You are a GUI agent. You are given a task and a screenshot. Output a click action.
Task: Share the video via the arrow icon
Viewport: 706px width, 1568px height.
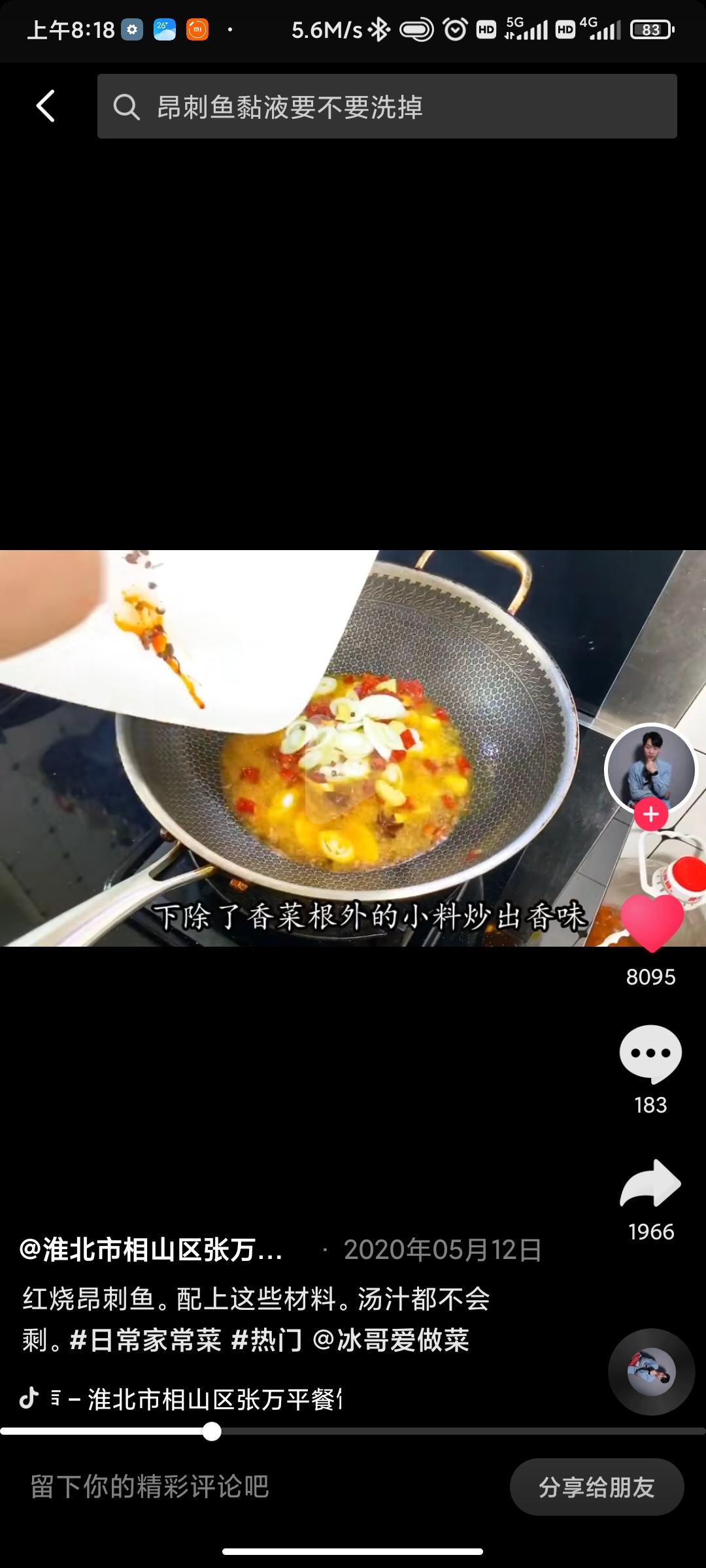point(650,1183)
